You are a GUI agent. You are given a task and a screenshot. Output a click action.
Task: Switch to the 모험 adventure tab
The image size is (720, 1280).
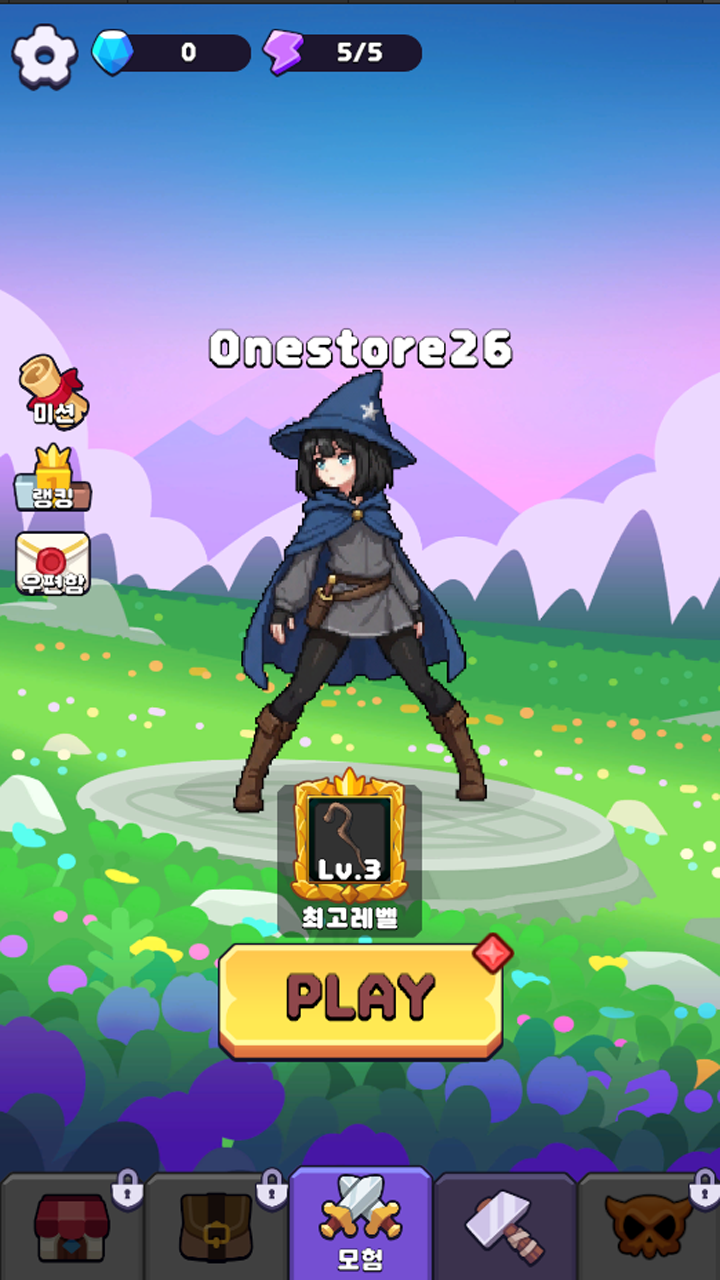(x=360, y=1222)
